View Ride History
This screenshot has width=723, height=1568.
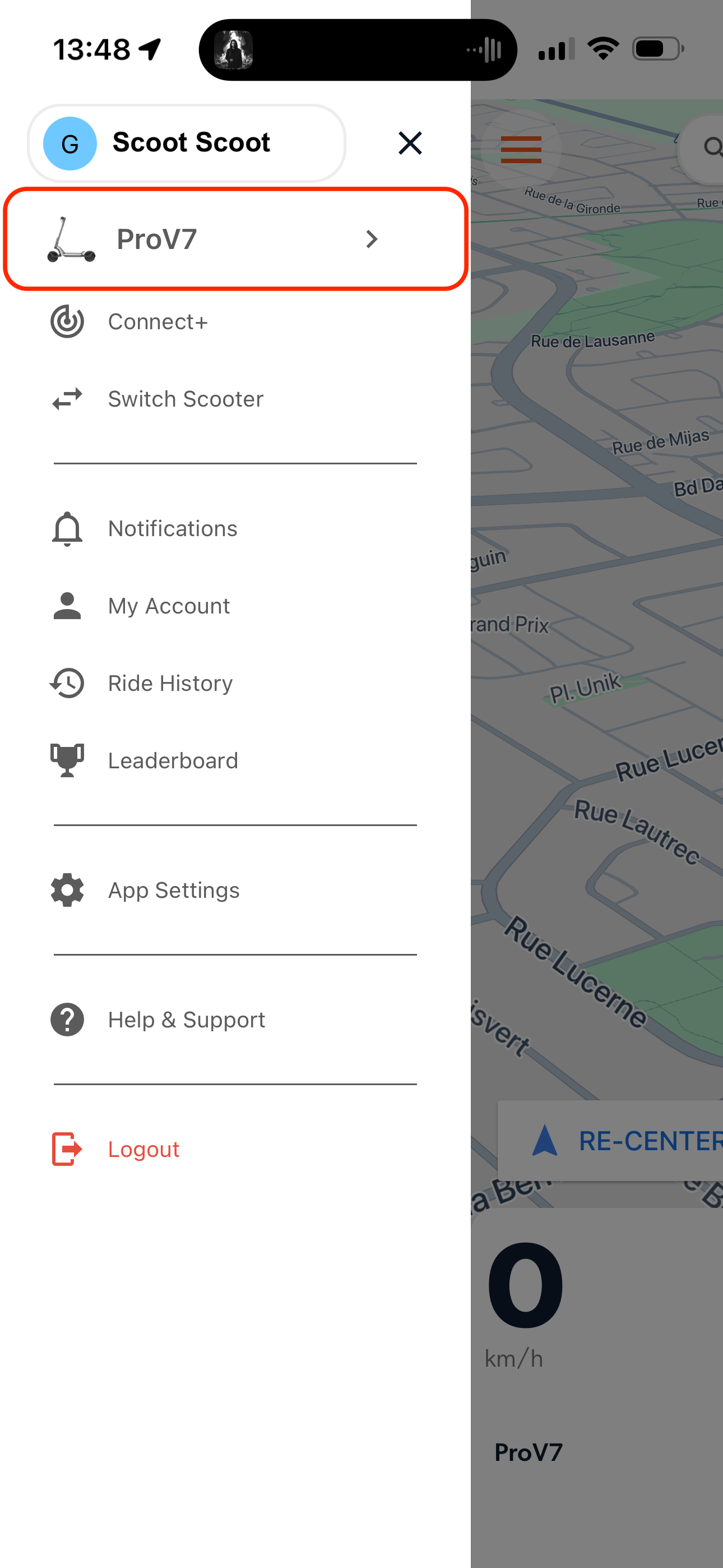tap(170, 683)
